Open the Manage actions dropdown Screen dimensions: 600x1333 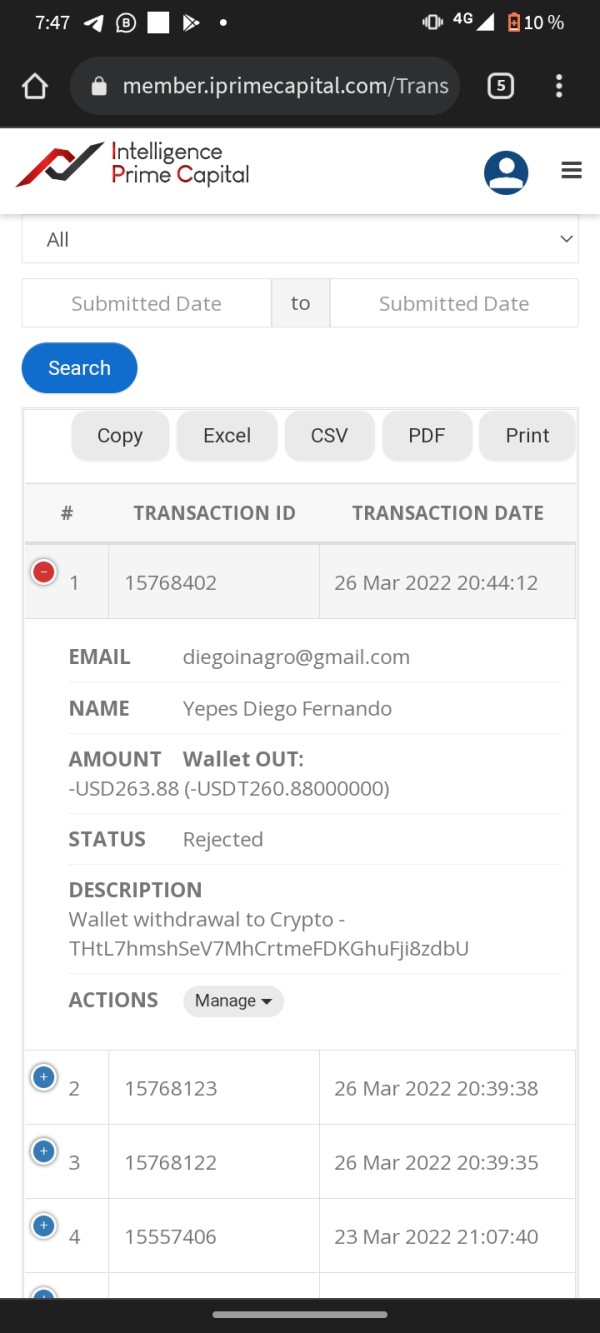(x=233, y=1001)
